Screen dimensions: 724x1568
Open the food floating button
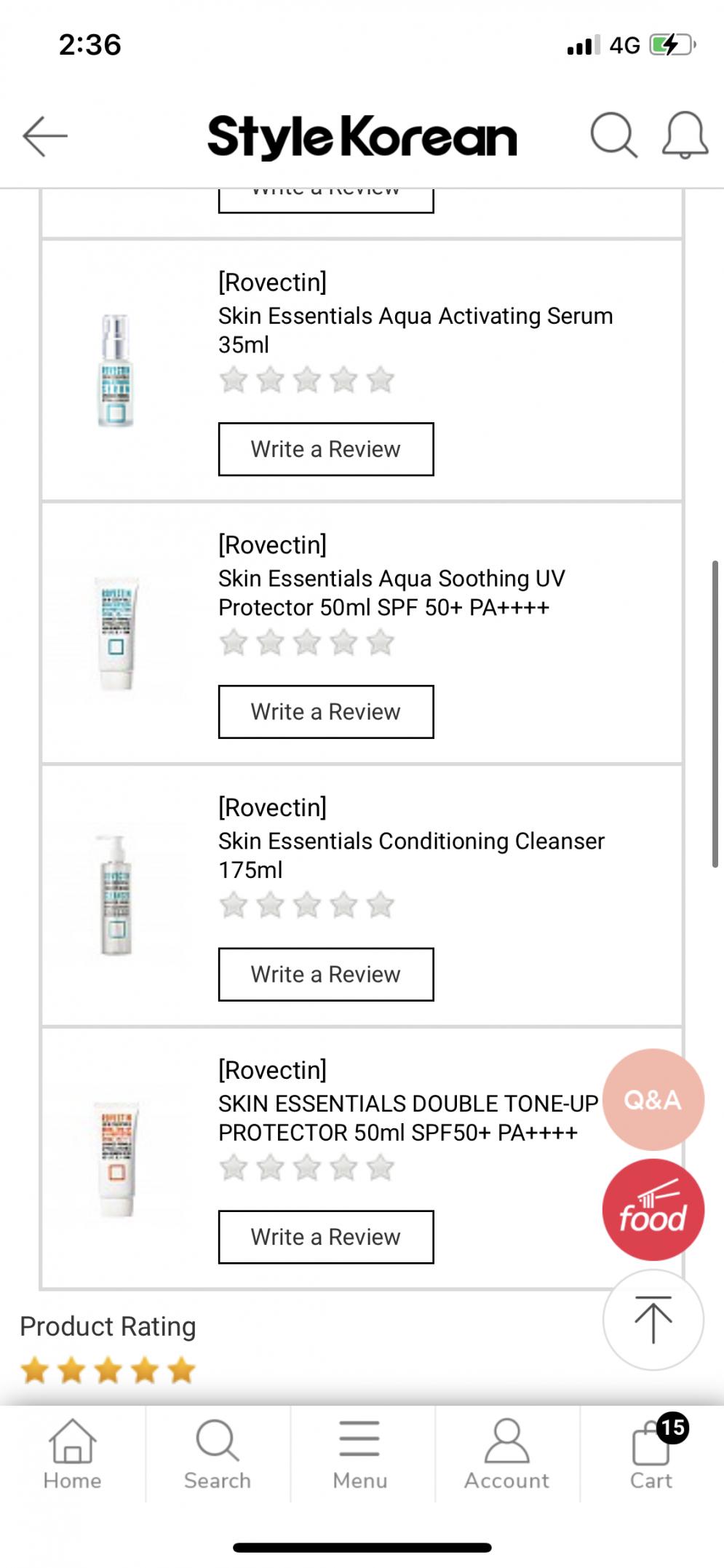click(653, 1210)
